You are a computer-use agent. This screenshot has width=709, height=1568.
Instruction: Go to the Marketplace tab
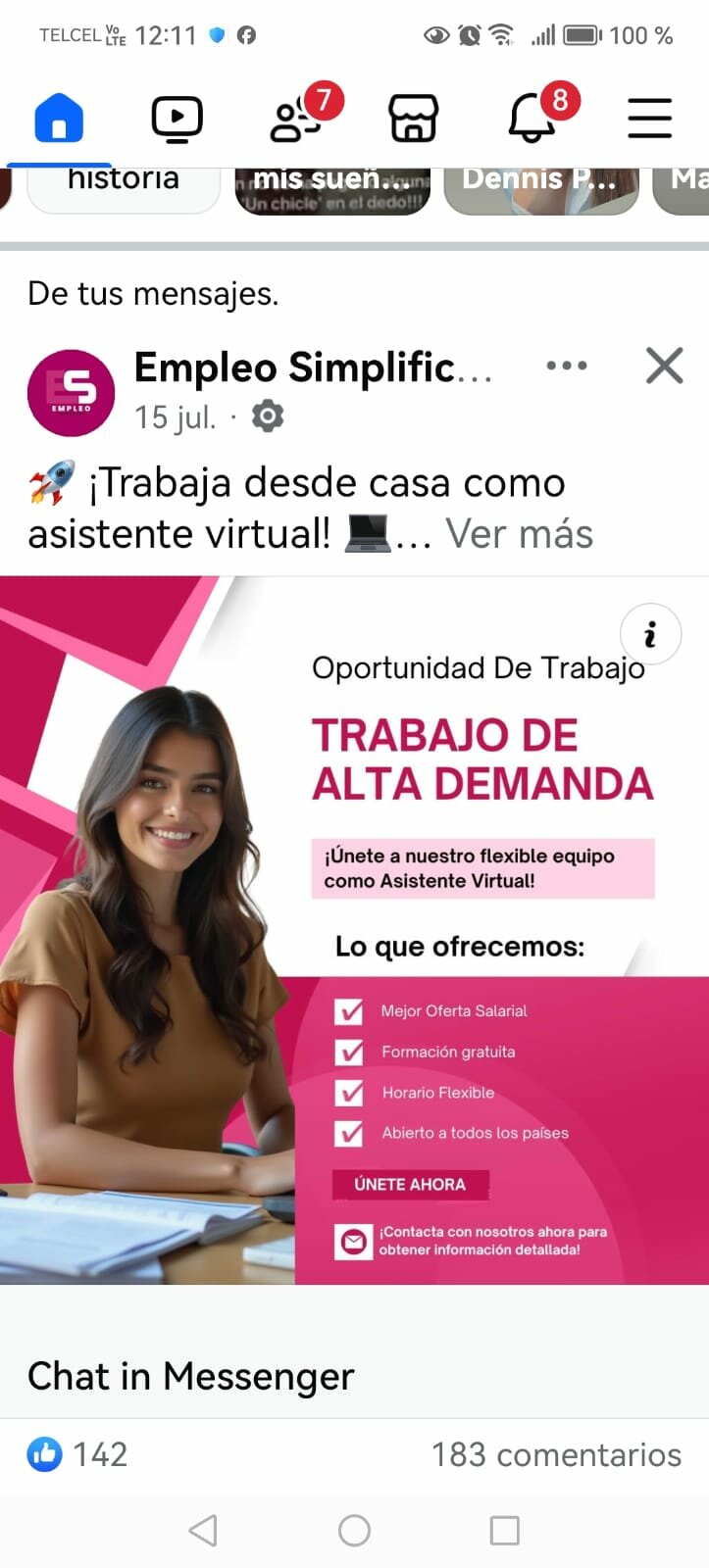[413, 119]
